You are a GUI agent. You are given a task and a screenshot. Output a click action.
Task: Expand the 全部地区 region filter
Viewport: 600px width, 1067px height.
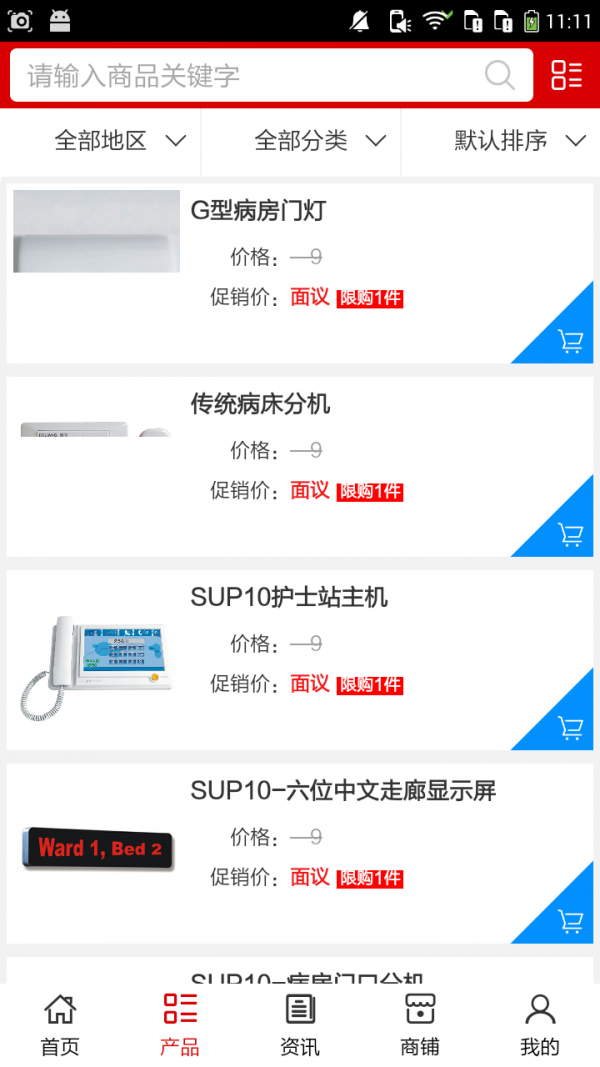(120, 141)
